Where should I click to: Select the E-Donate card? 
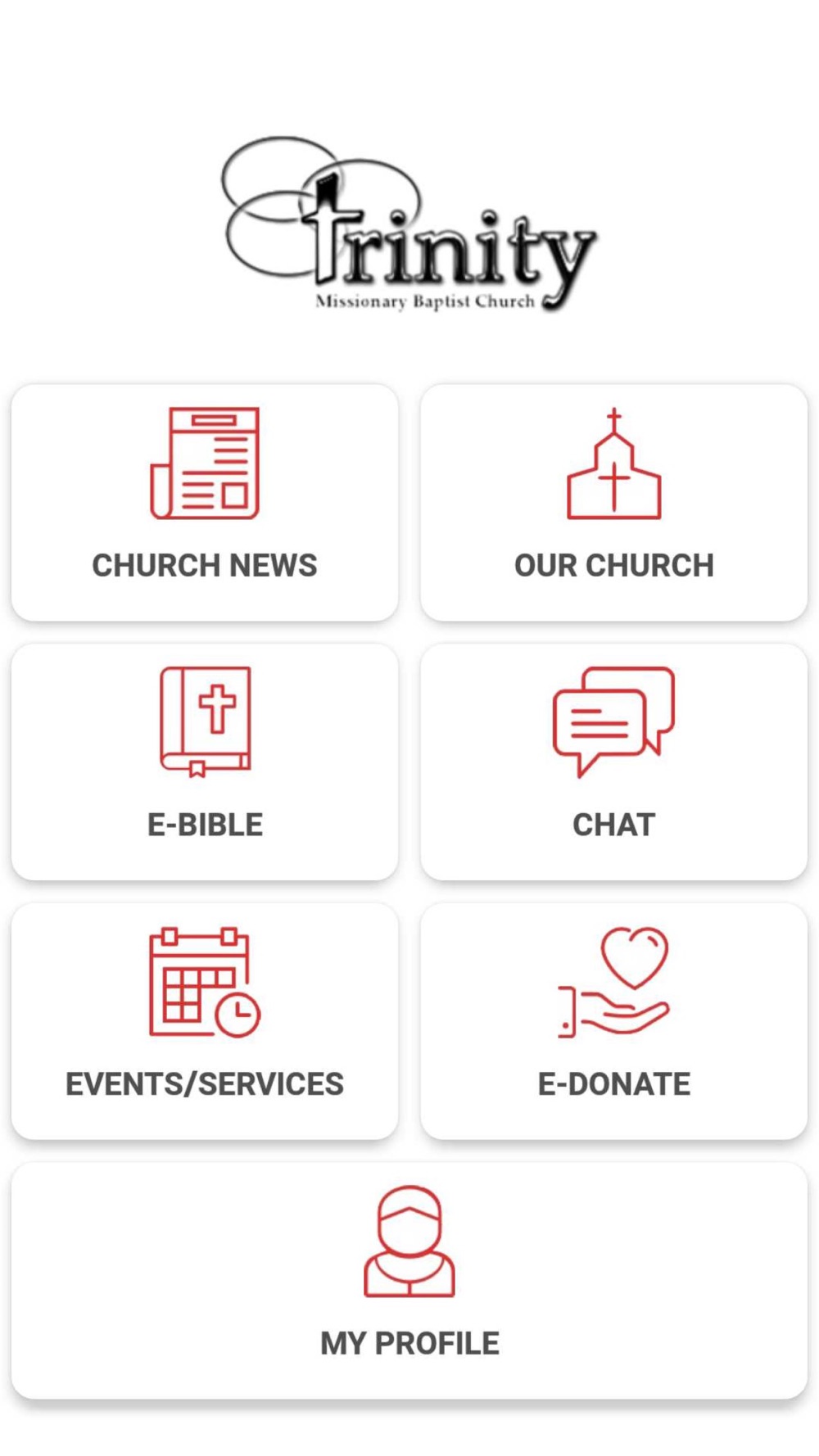point(614,1020)
